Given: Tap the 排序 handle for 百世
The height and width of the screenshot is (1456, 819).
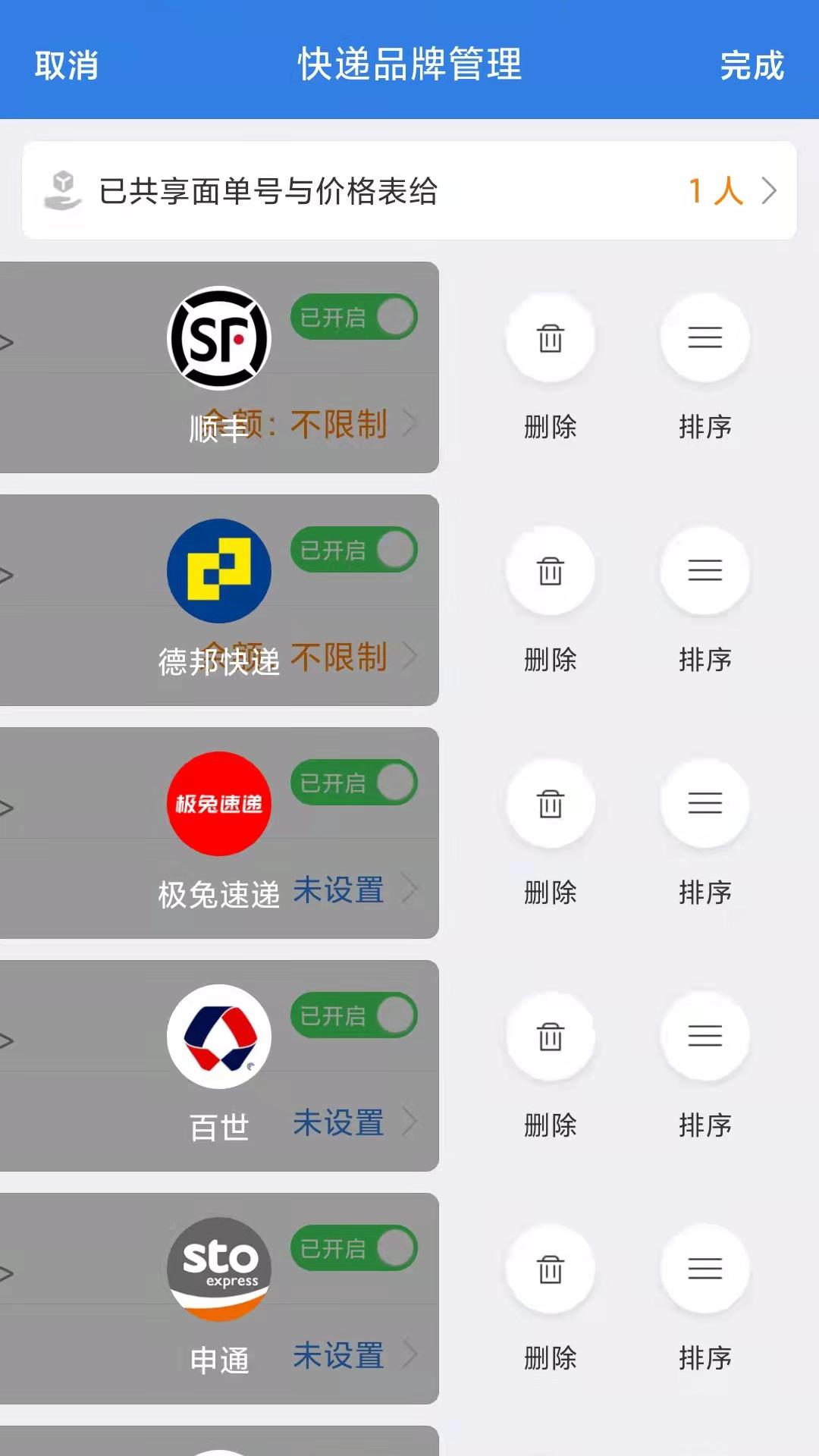Looking at the screenshot, I should click(x=704, y=1037).
